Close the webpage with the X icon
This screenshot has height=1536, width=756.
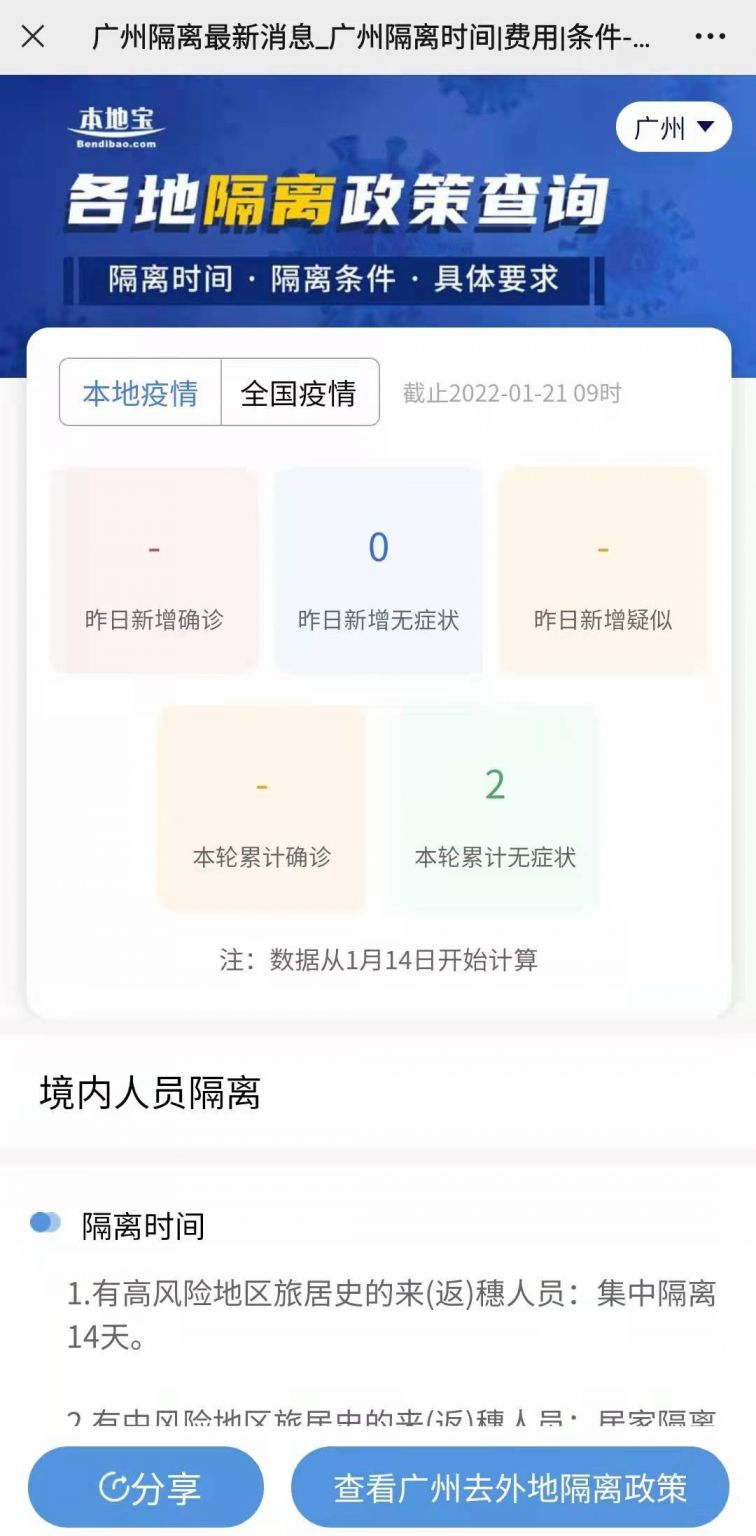(x=33, y=37)
